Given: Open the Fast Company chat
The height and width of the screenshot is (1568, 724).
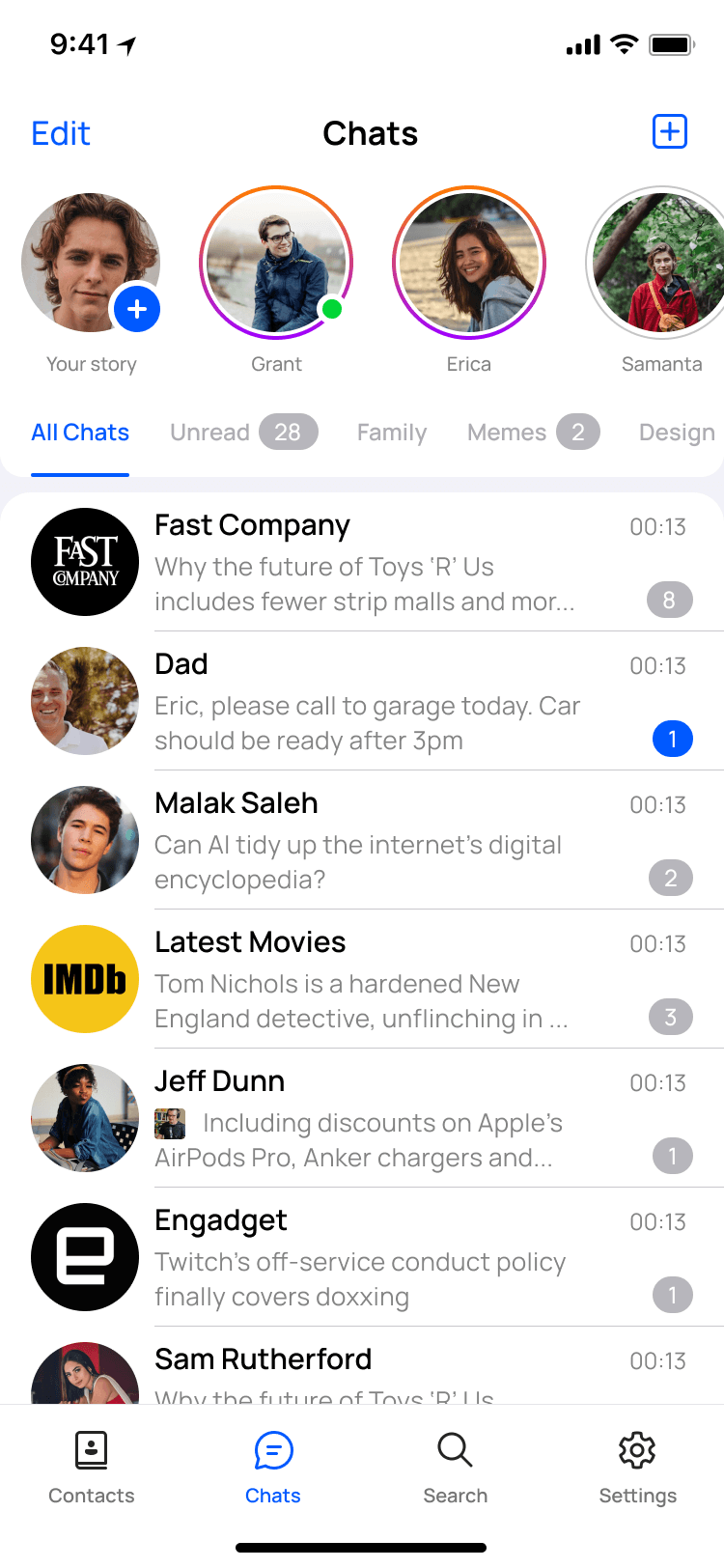Looking at the screenshot, I should 386,562.
